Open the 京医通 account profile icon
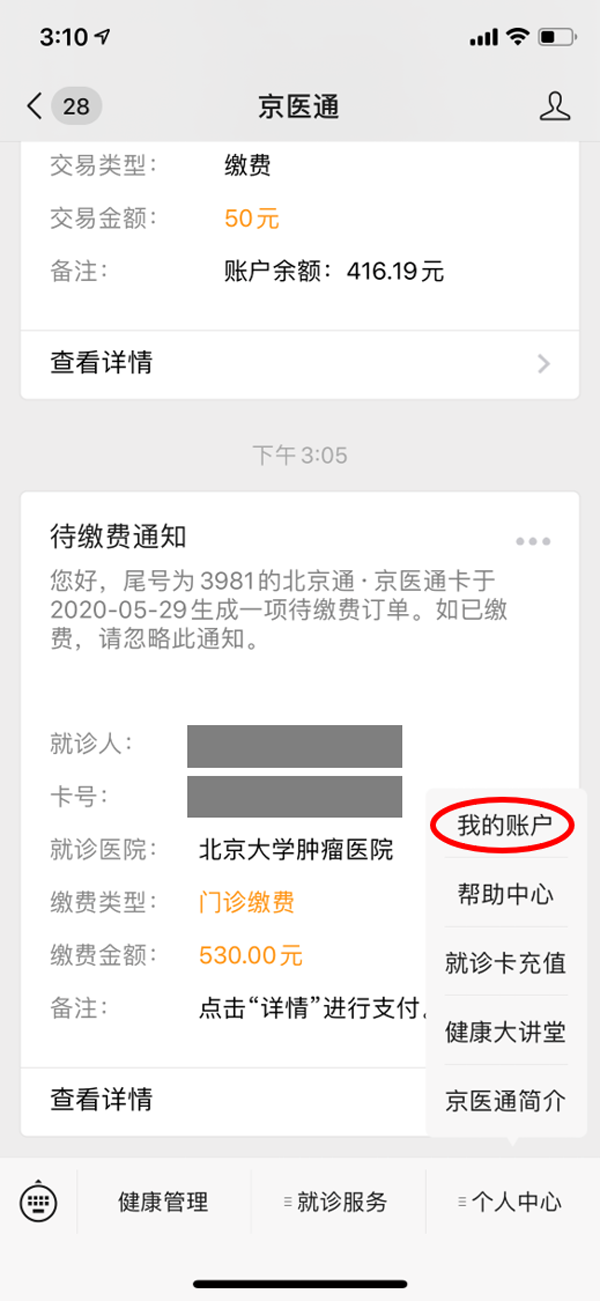Viewport: 600px width, 1301px height. coord(555,106)
